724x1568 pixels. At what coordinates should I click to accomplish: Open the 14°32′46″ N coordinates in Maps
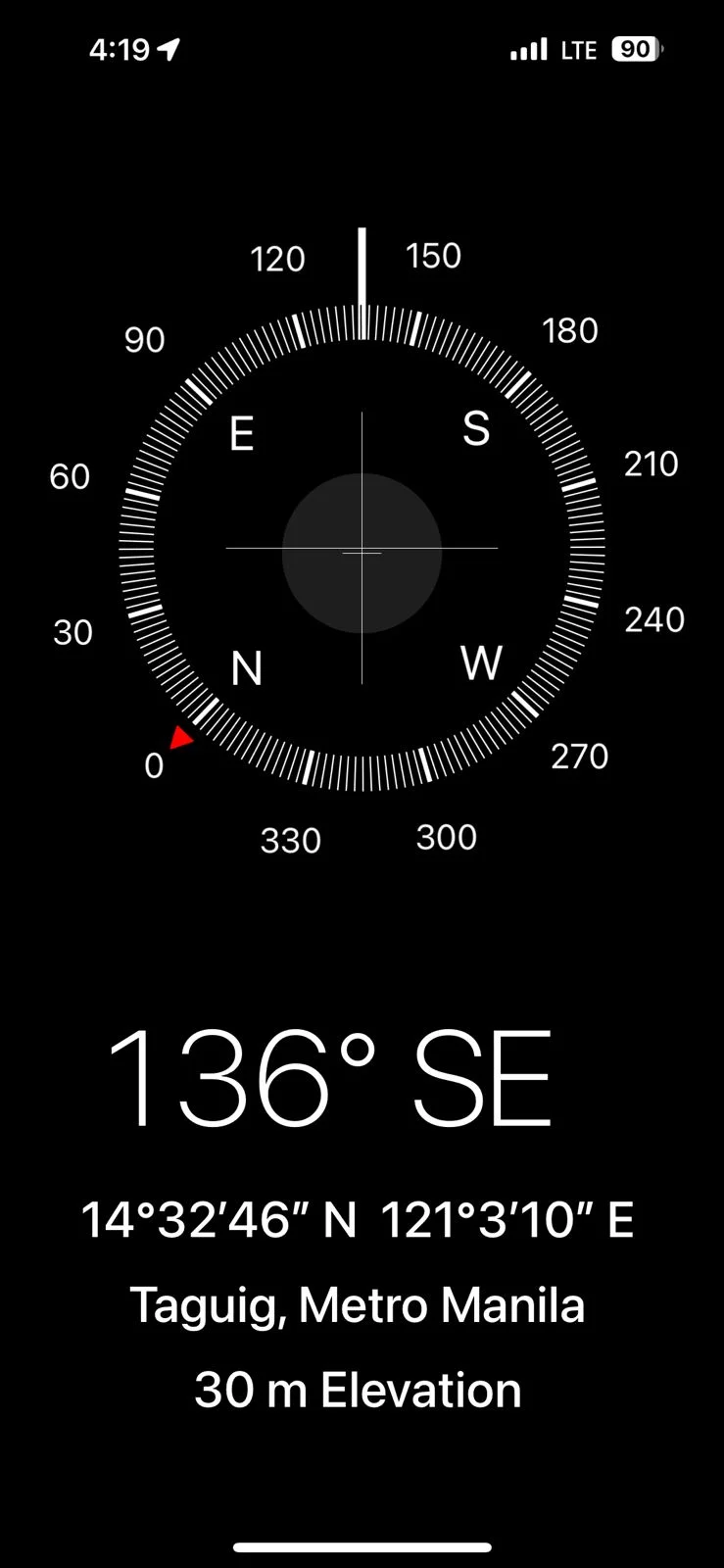point(357,1221)
